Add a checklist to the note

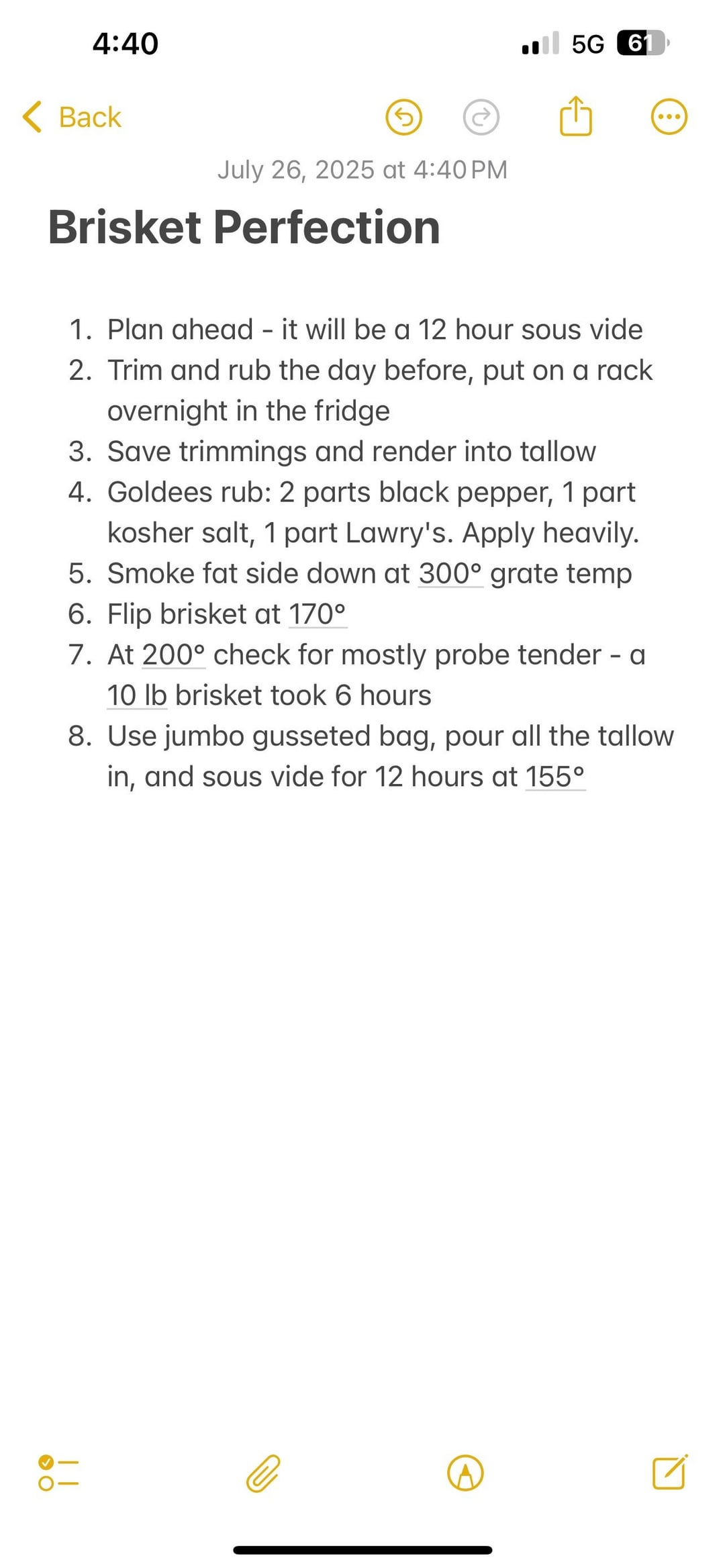pos(58,1473)
